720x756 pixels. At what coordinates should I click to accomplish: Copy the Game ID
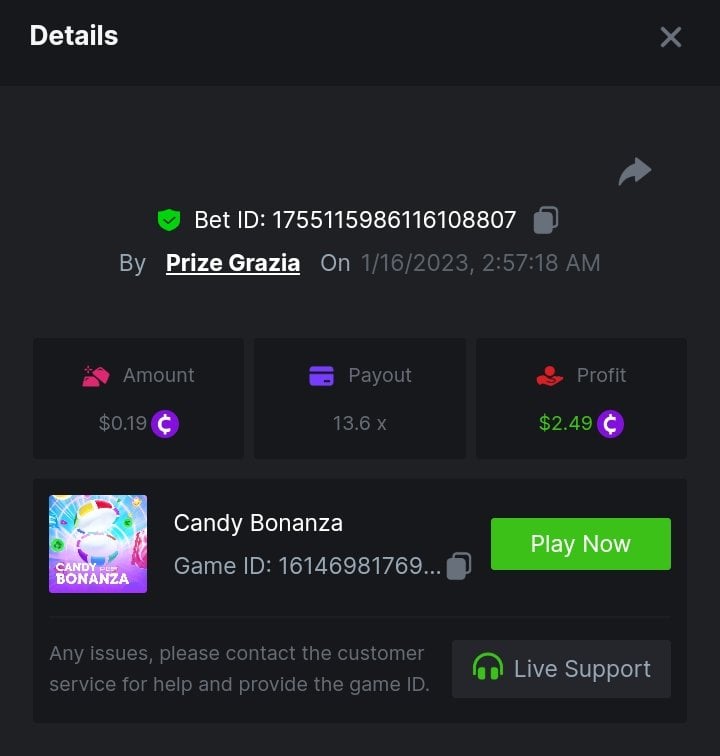[x=458, y=566]
